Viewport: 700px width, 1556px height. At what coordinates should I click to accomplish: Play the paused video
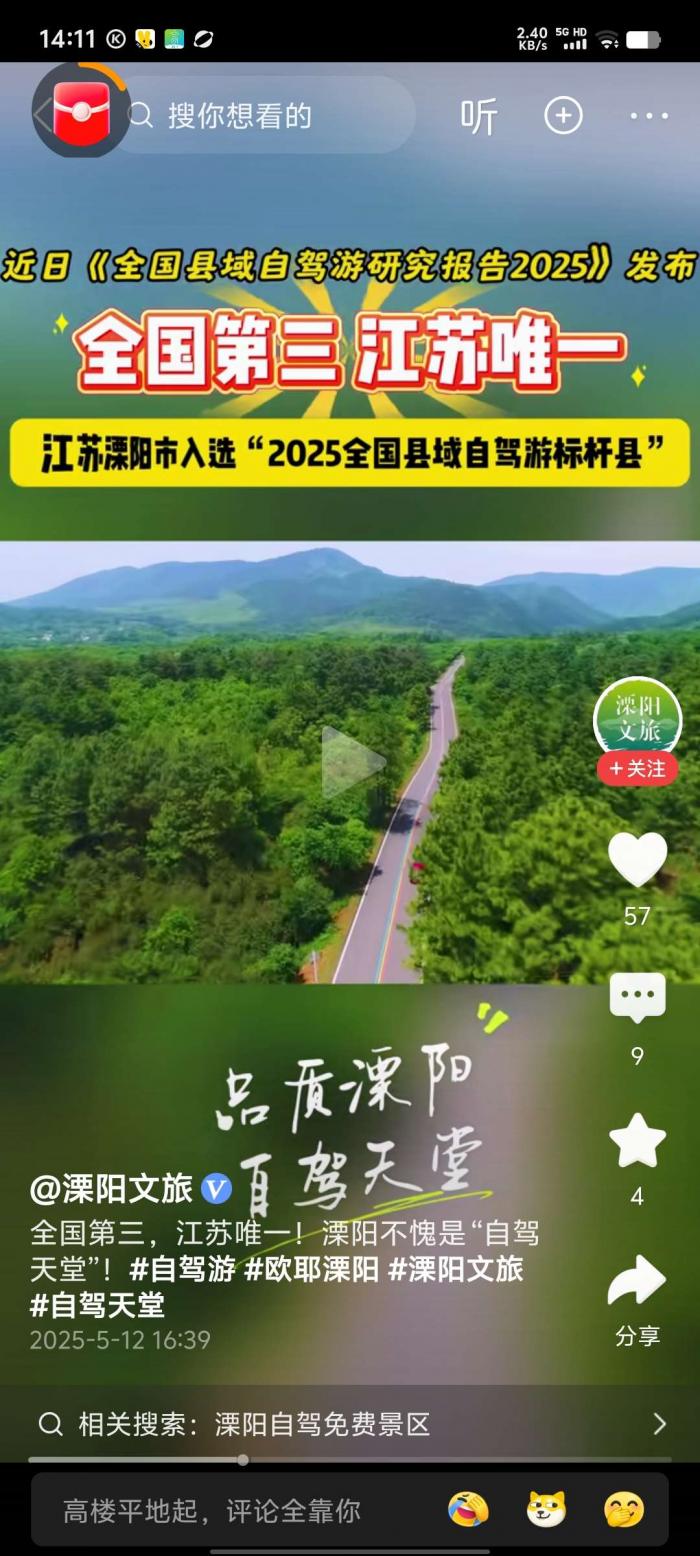click(x=351, y=762)
